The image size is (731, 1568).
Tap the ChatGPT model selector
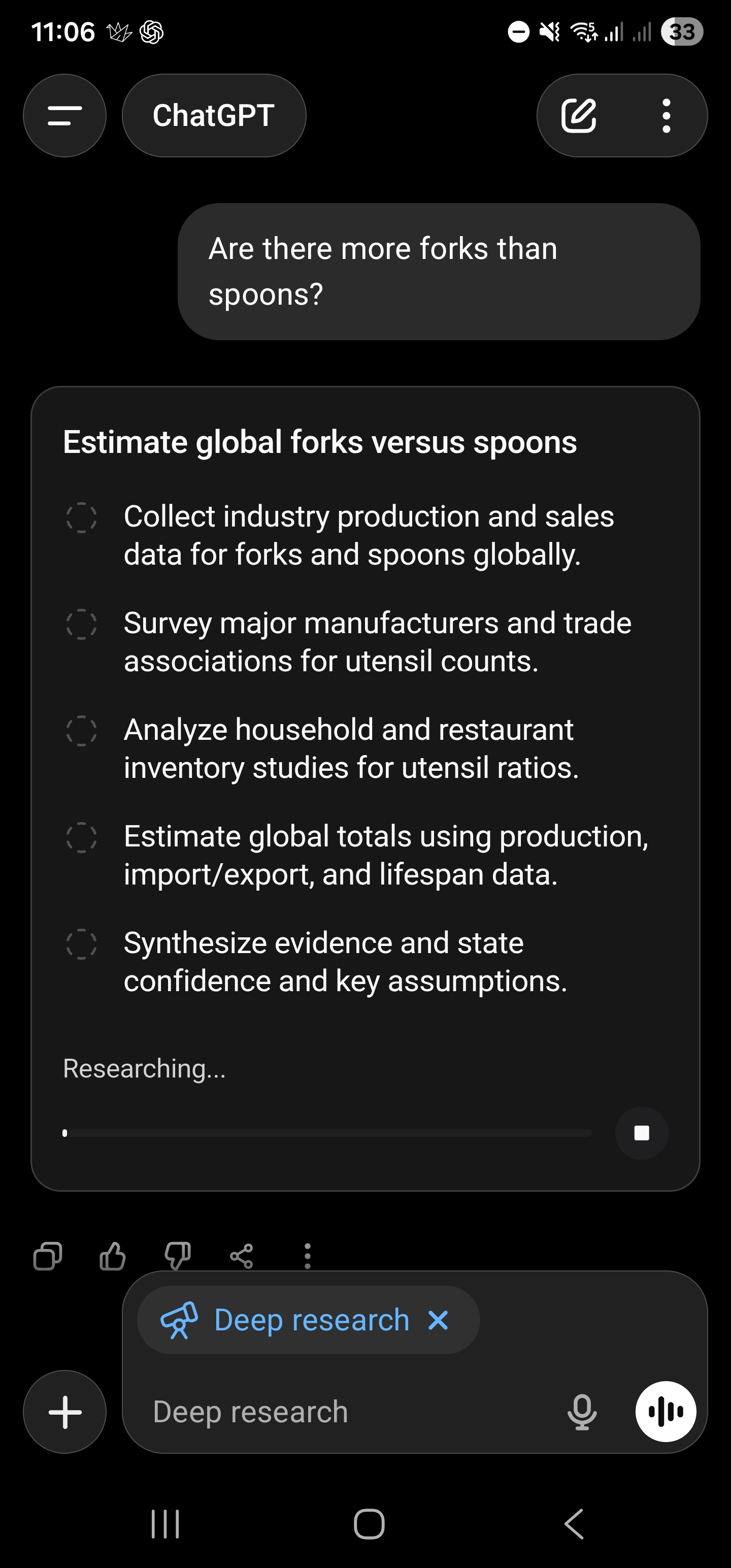click(214, 116)
